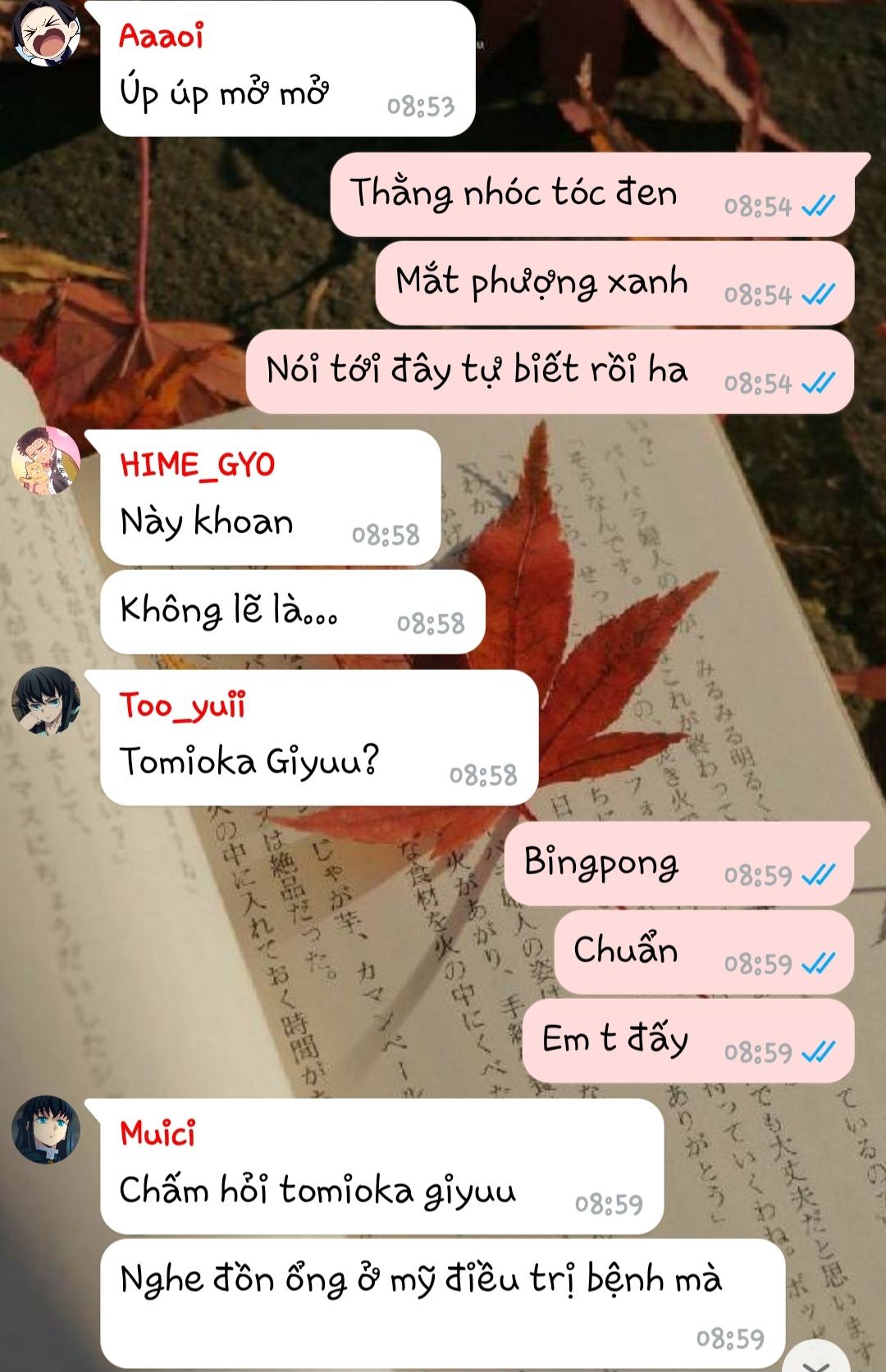
Task: Open Aaaoi's profile picture
Action: click(47, 33)
